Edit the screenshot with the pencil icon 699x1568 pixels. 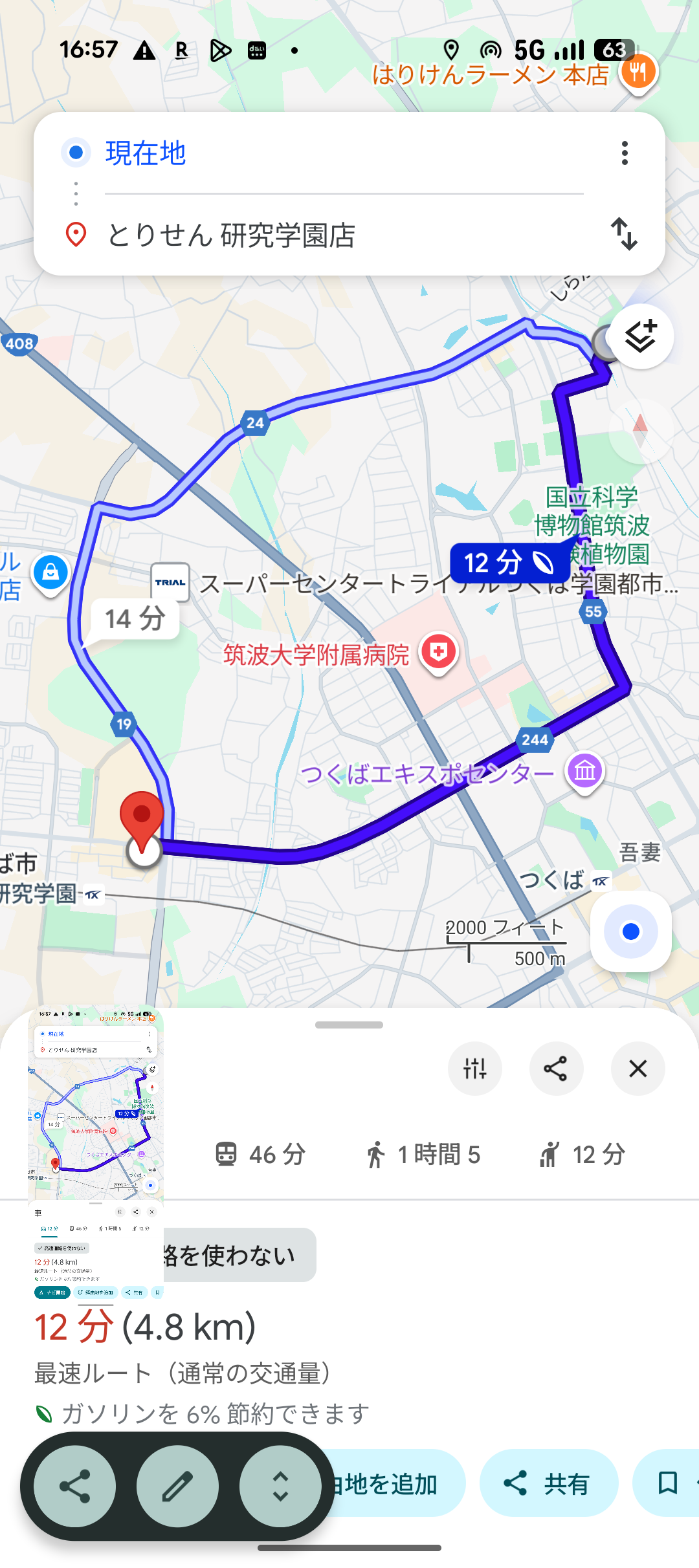177,1486
